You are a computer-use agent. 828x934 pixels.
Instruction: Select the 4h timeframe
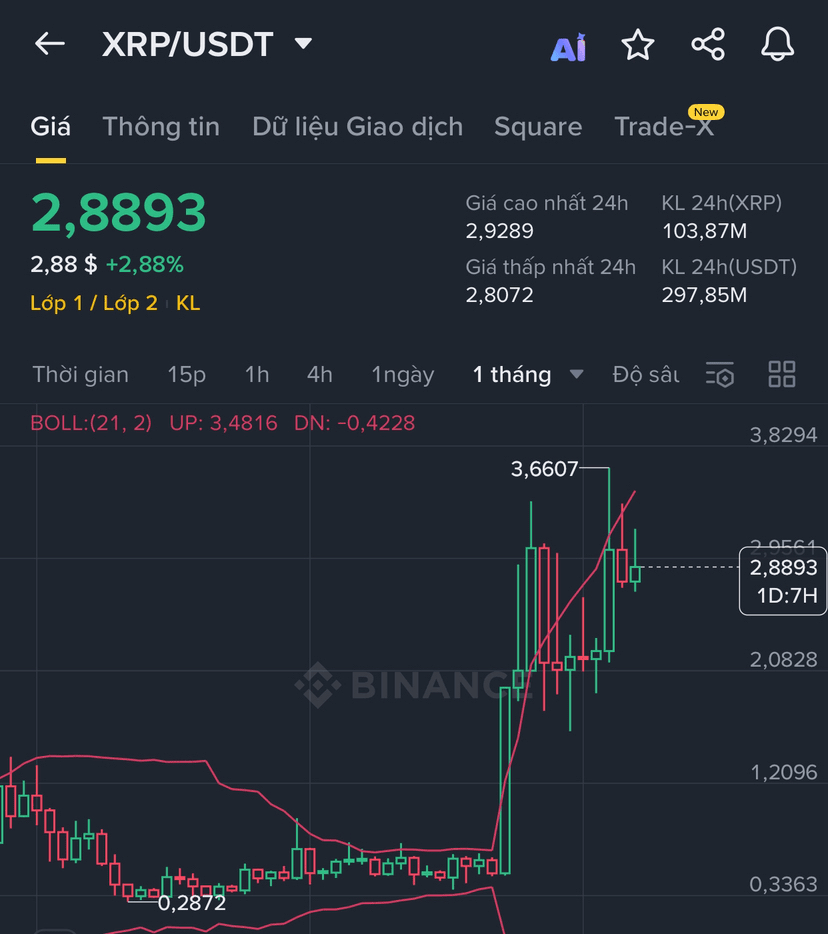319,375
